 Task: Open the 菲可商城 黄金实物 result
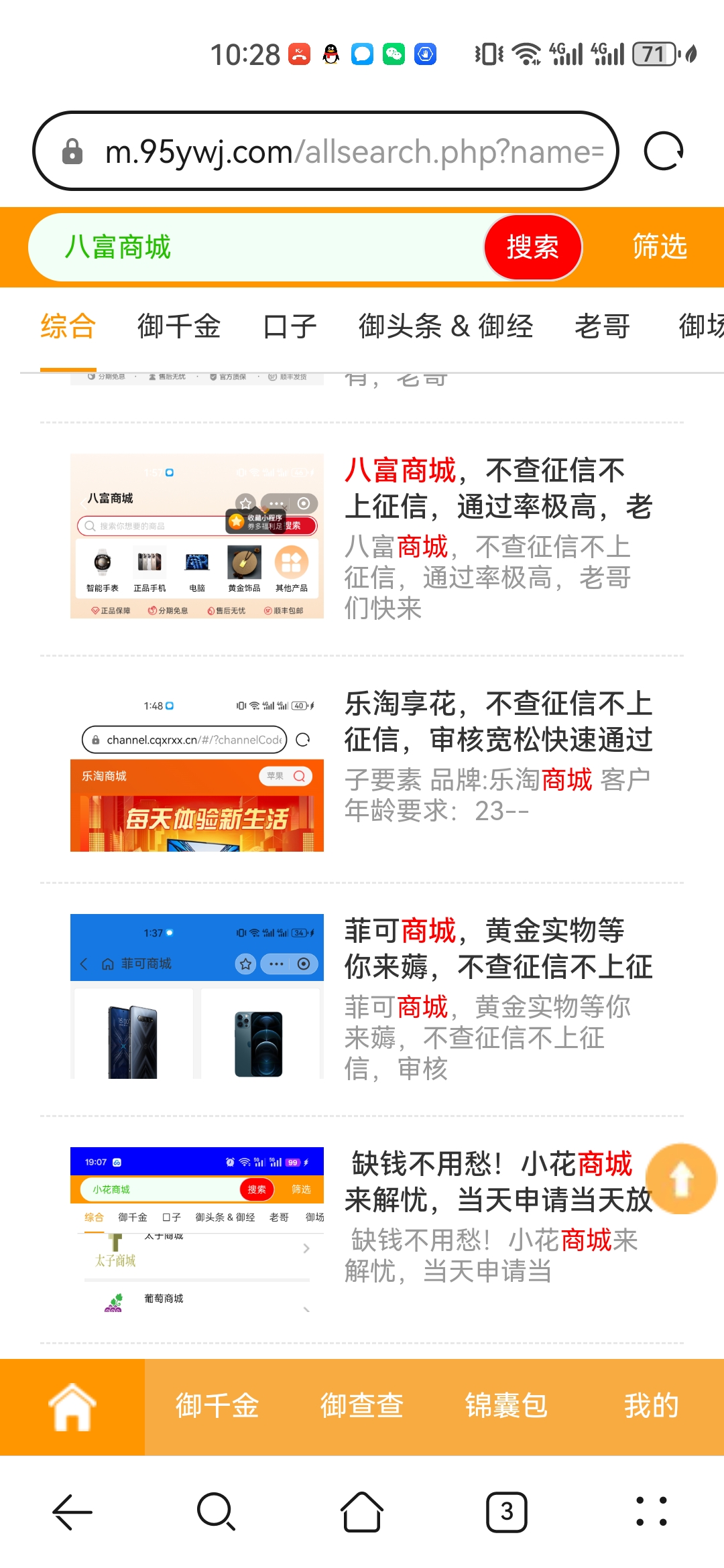[x=497, y=948]
